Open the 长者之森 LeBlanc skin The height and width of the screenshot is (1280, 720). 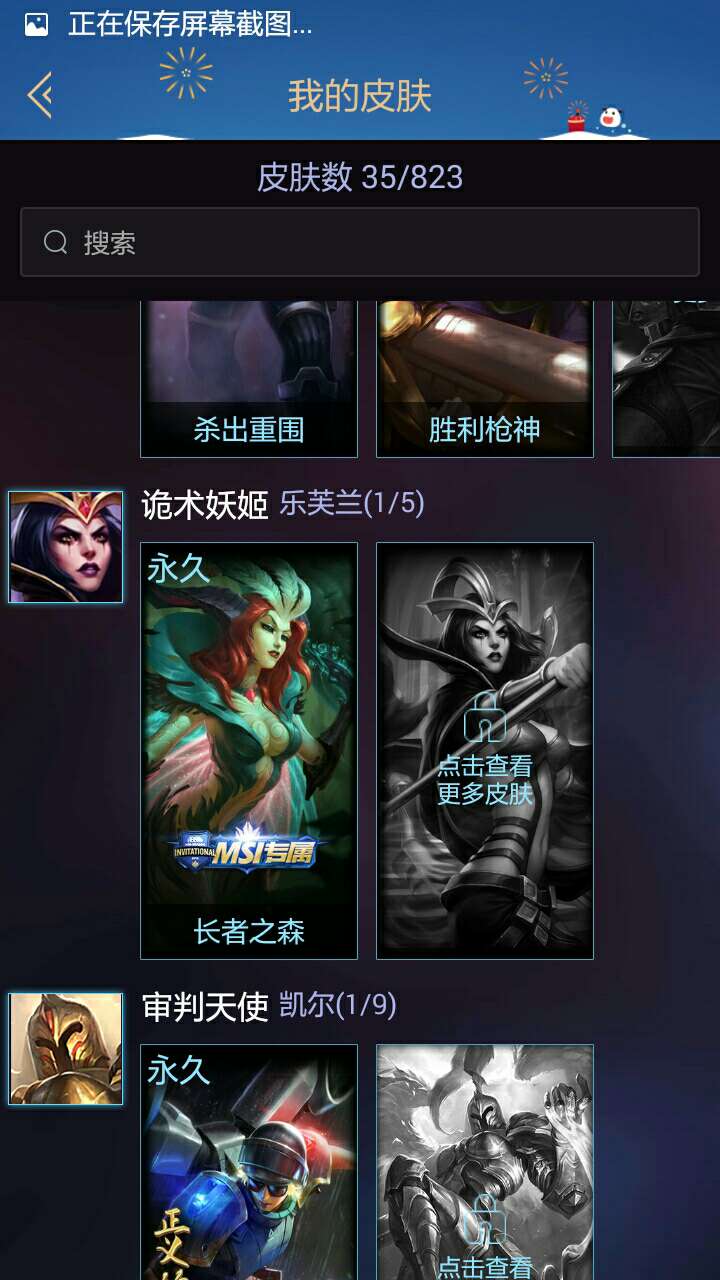[249, 750]
